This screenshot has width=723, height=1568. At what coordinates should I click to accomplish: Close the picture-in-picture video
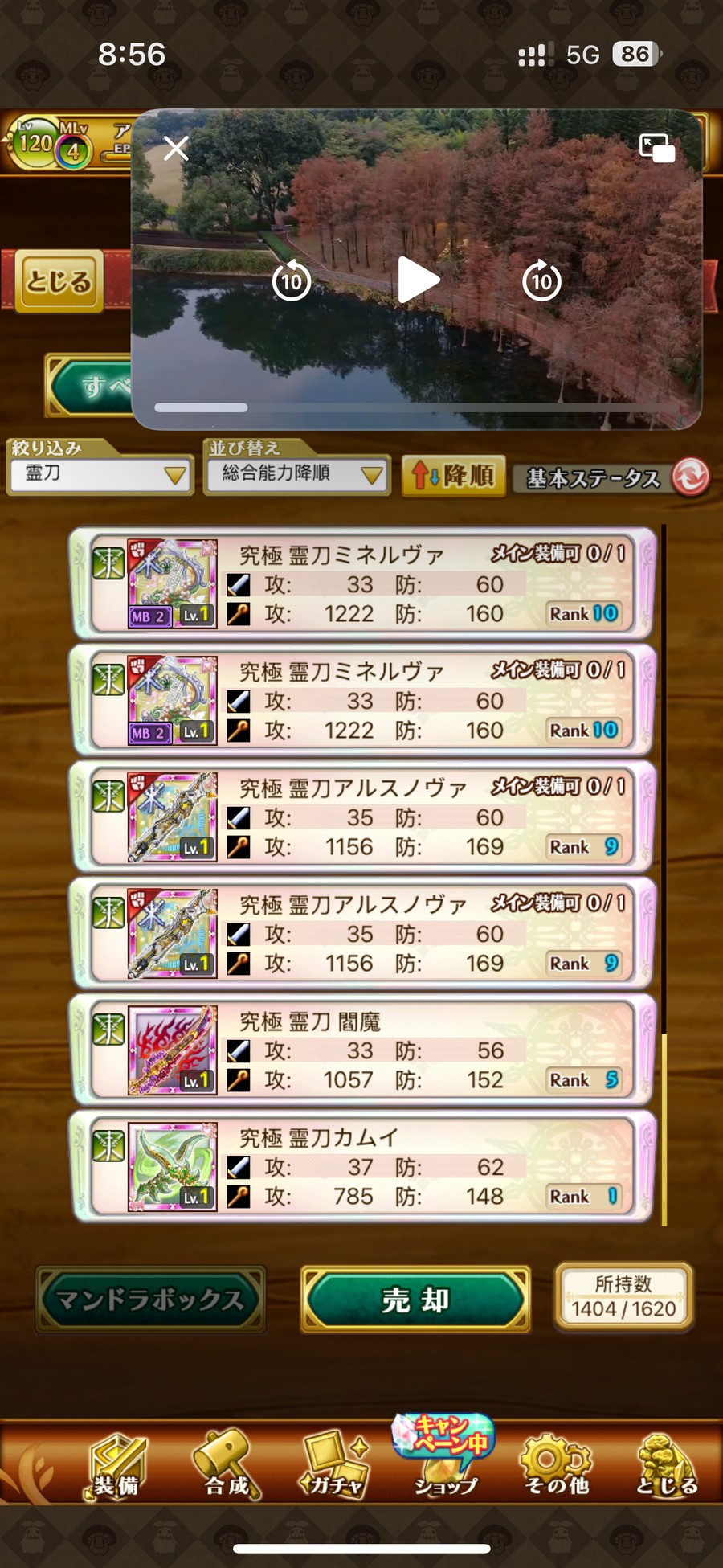[176, 149]
